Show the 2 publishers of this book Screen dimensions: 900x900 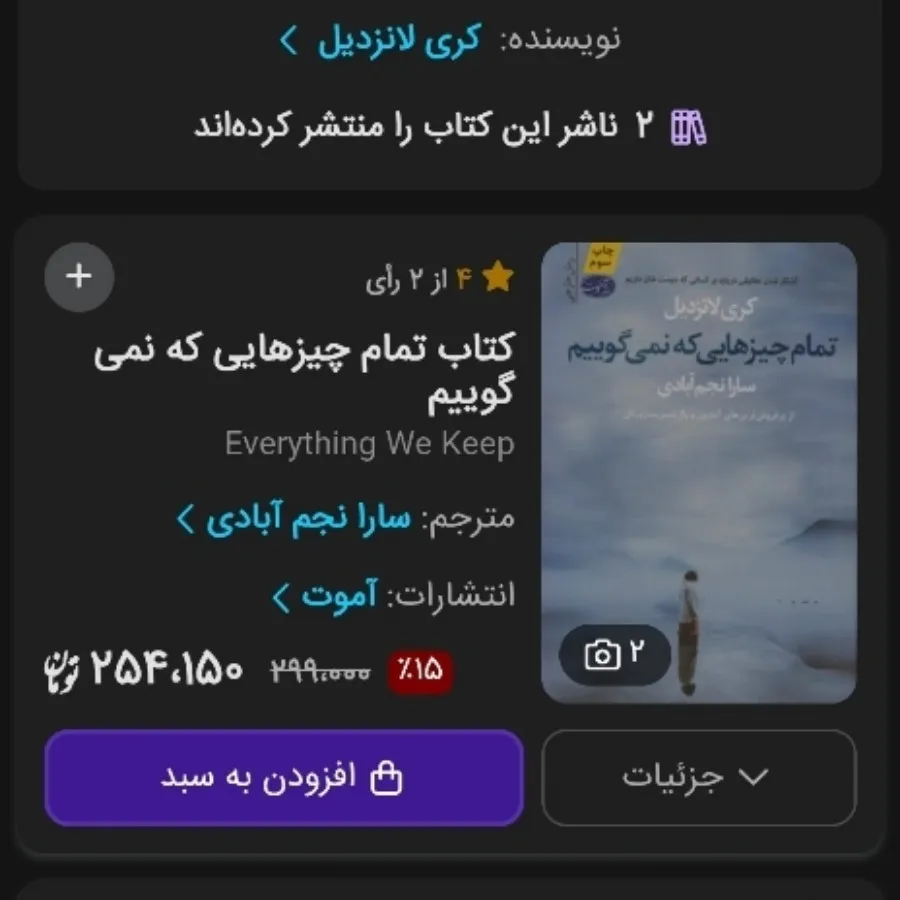450,127
